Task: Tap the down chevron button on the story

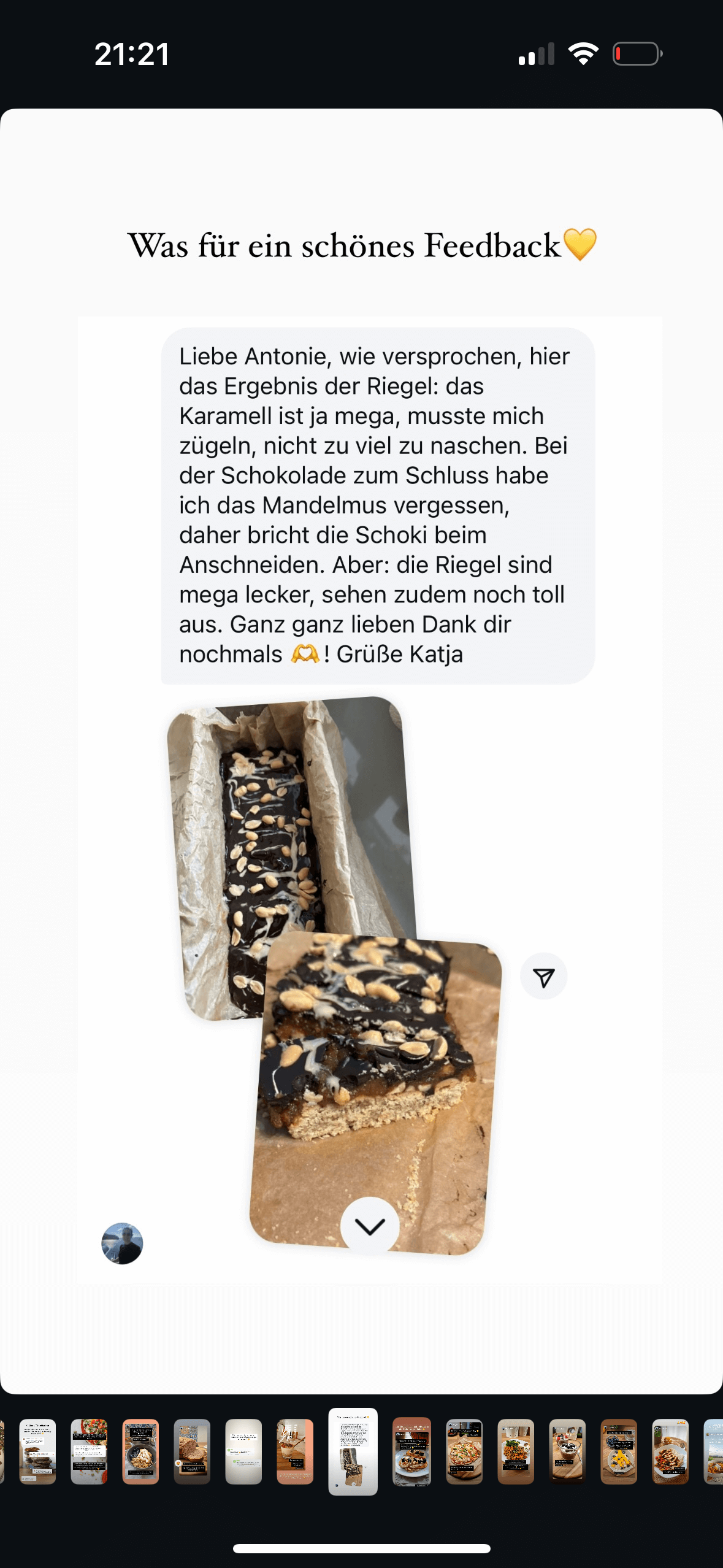Action: click(x=370, y=1226)
